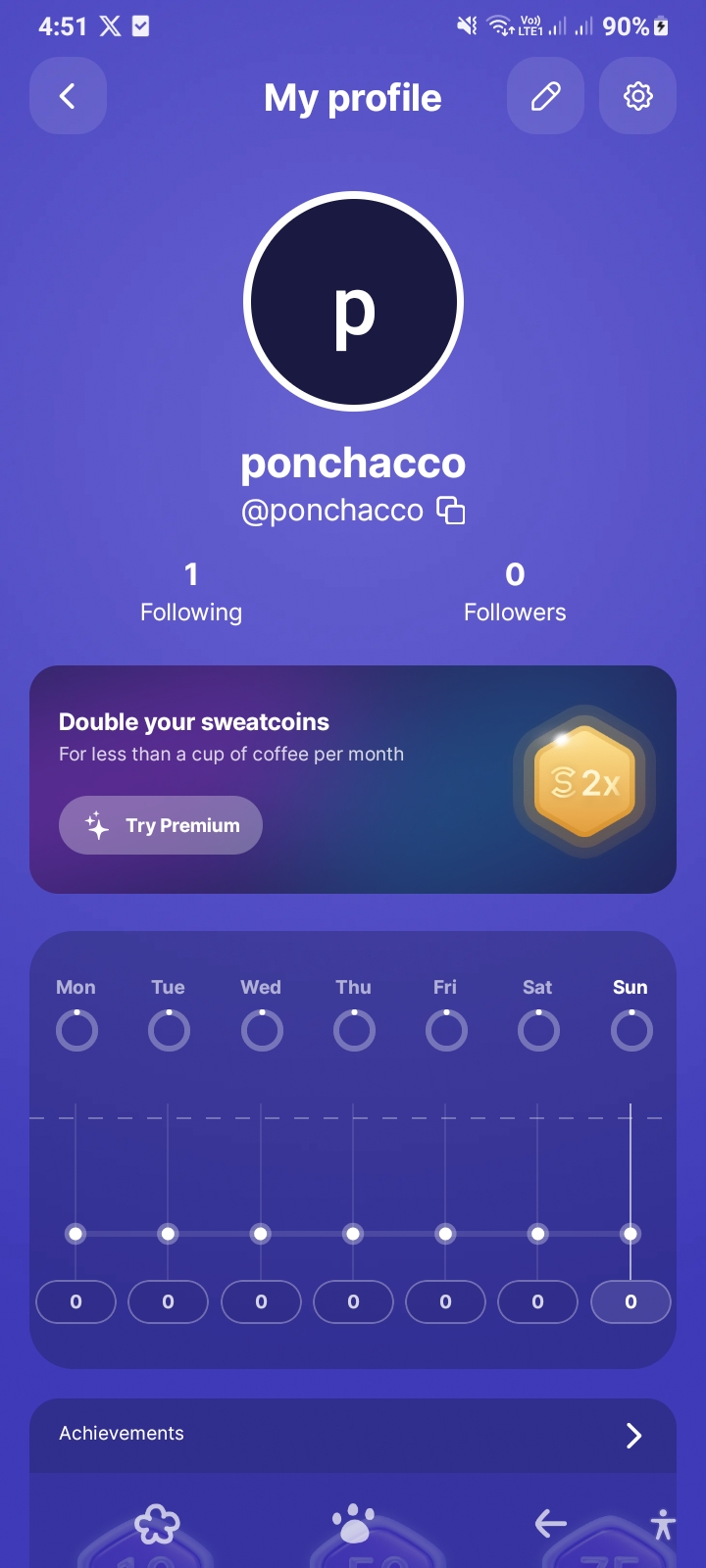The image size is (706, 1568).
Task: View the Following list
Action: coord(191,593)
